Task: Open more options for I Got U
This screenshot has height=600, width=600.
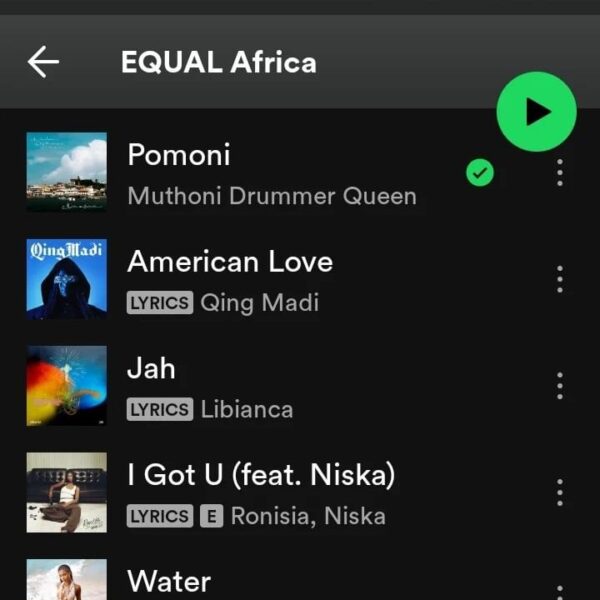Action: [x=559, y=492]
